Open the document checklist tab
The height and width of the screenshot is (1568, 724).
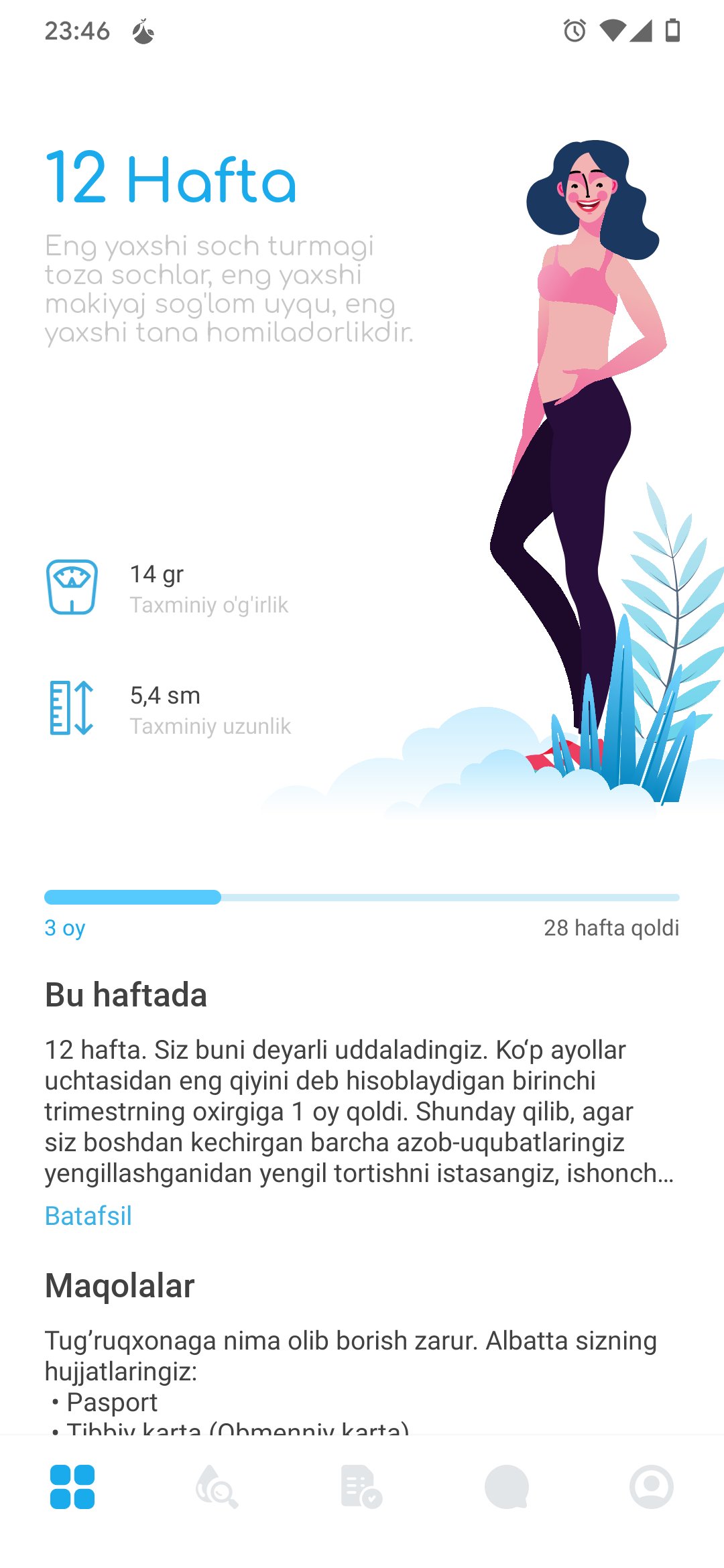coord(361,1487)
